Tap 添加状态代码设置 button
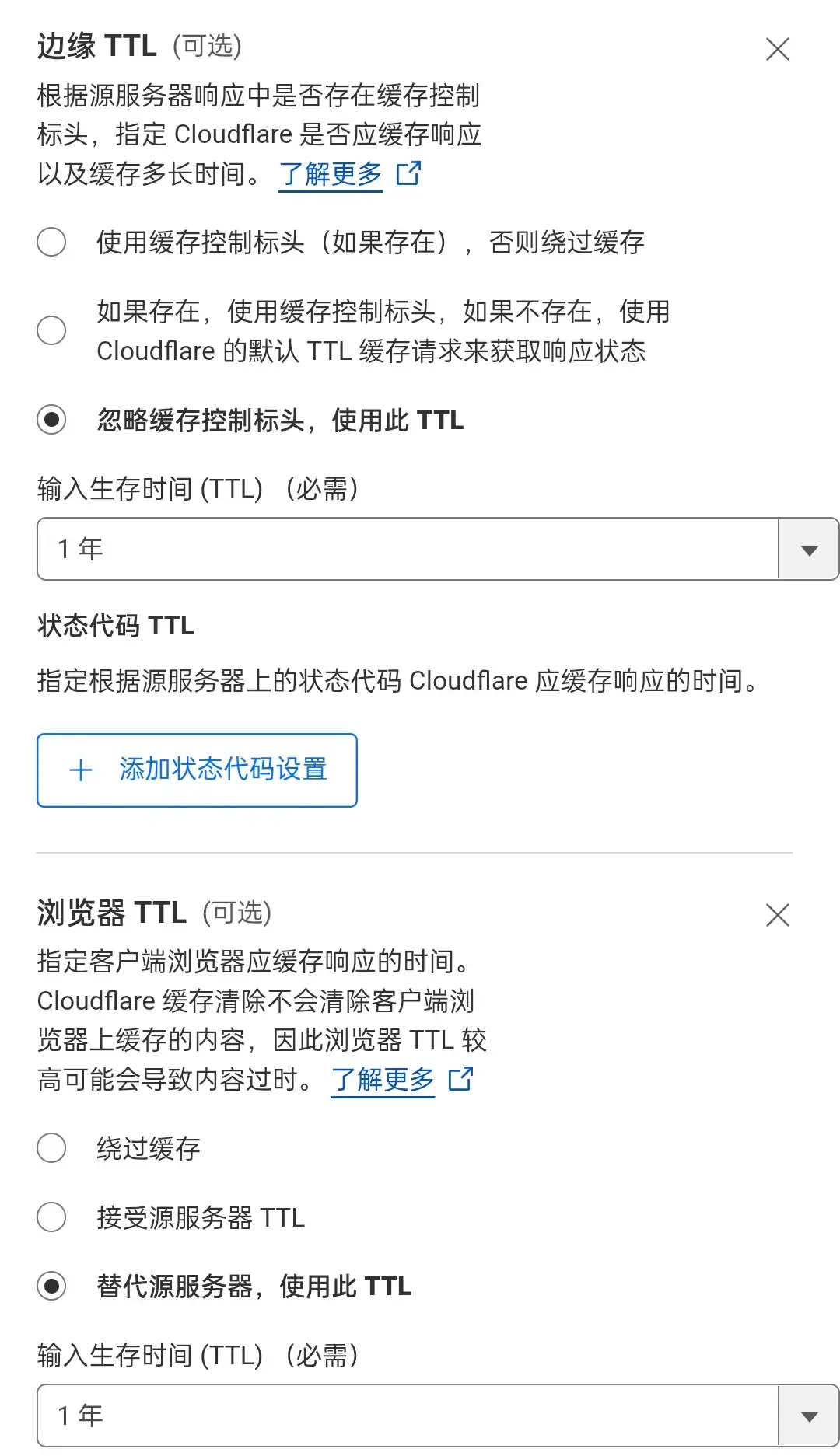The height and width of the screenshot is (1456, 840). point(197,770)
